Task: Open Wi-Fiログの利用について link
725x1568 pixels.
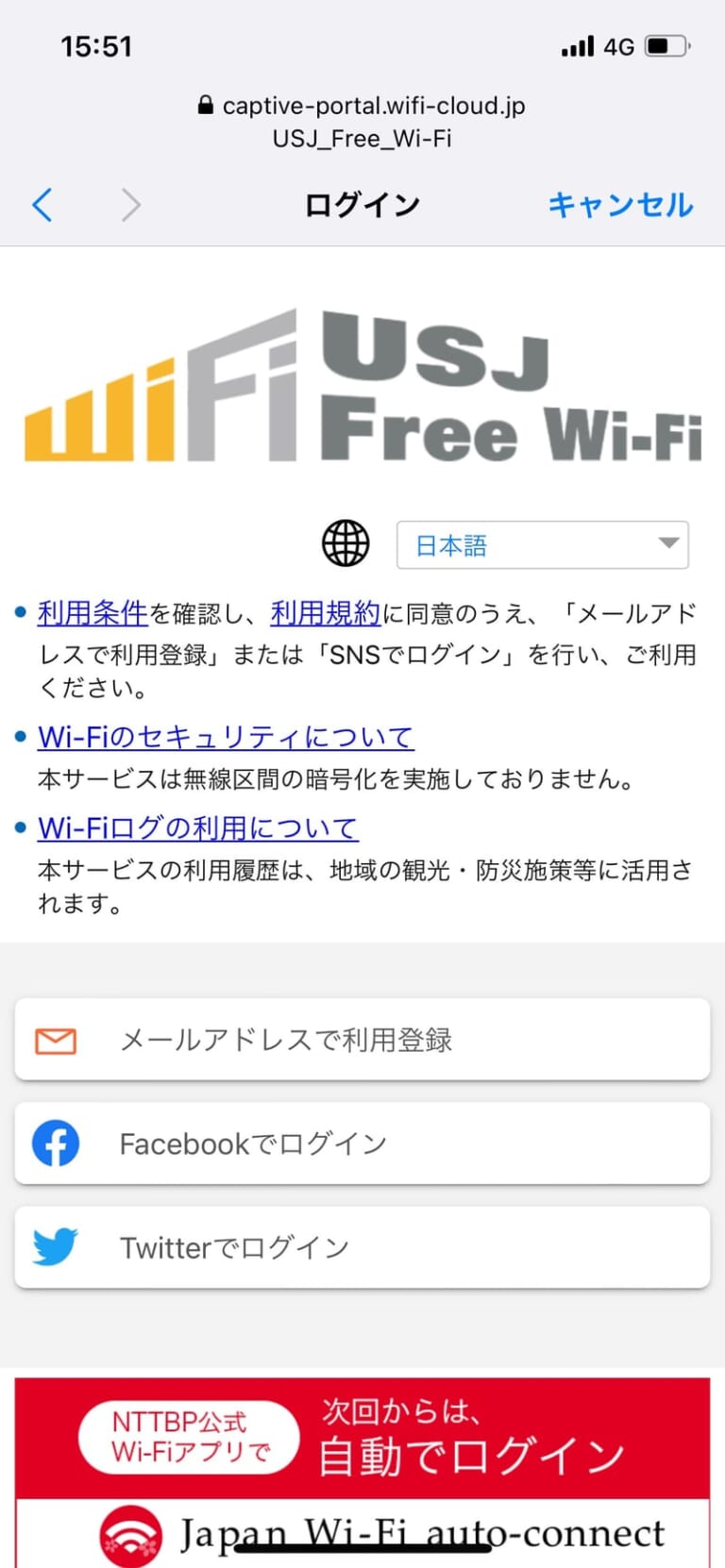Action: point(197,828)
